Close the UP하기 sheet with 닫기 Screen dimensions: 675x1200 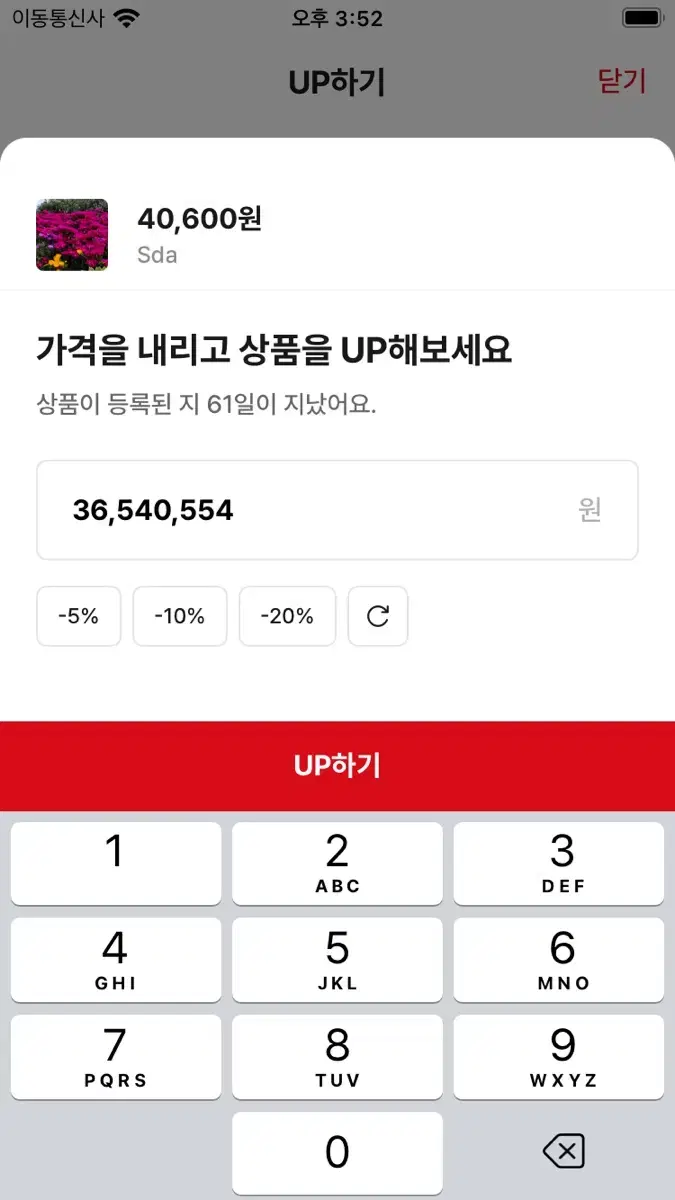[x=621, y=81]
